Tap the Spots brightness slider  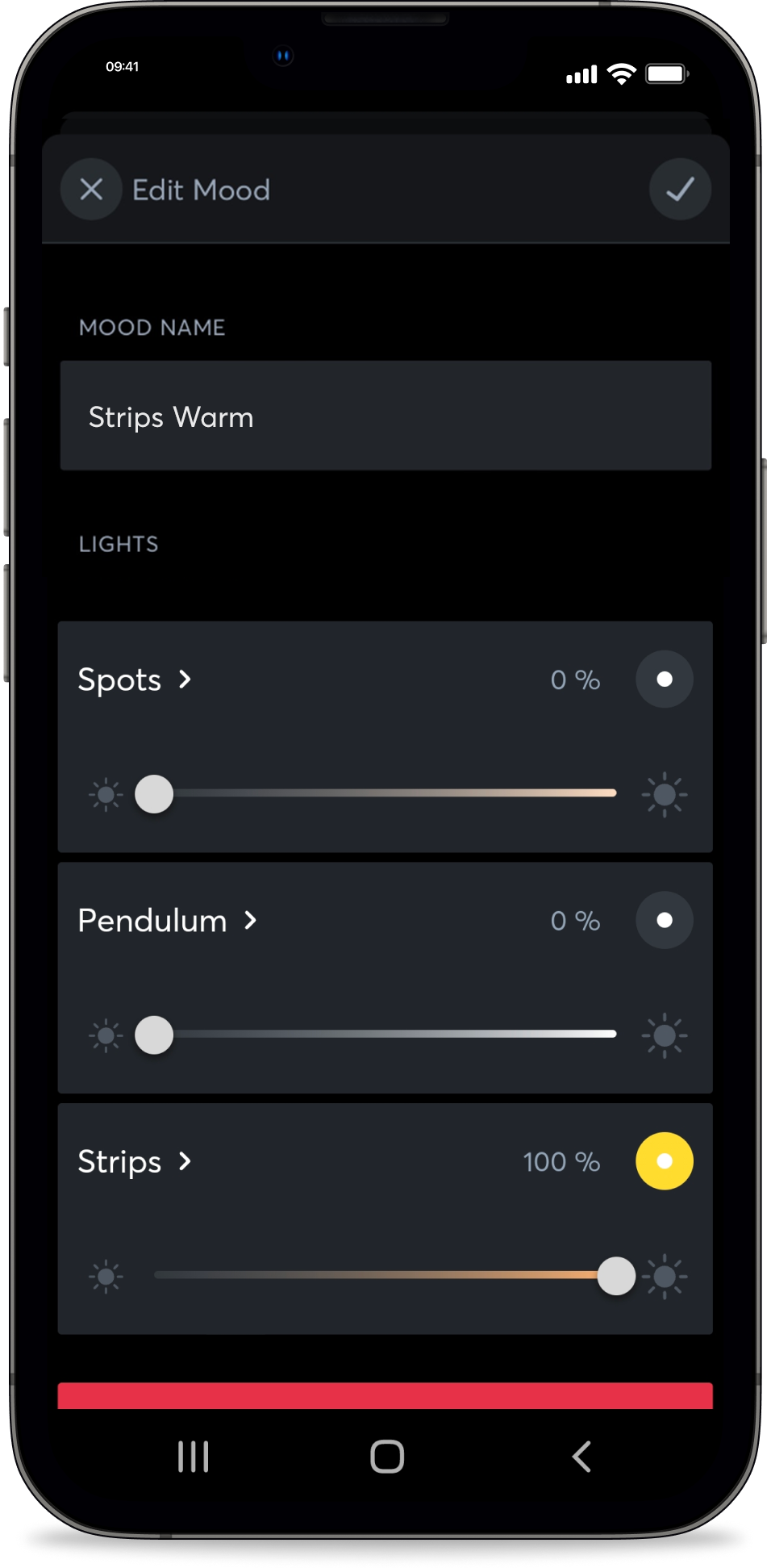(x=385, y=794)
